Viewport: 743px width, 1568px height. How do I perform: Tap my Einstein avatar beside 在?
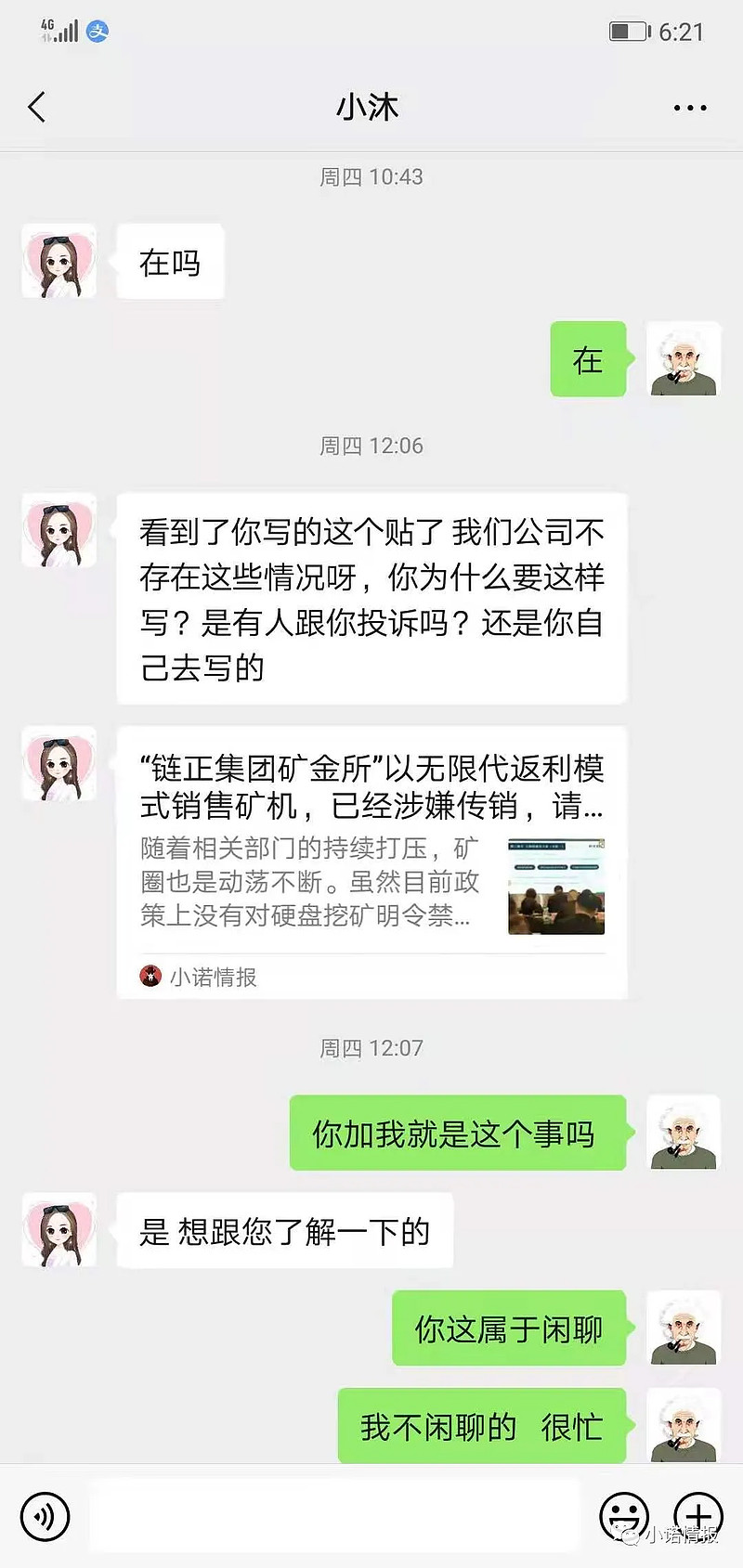(684, 359)
